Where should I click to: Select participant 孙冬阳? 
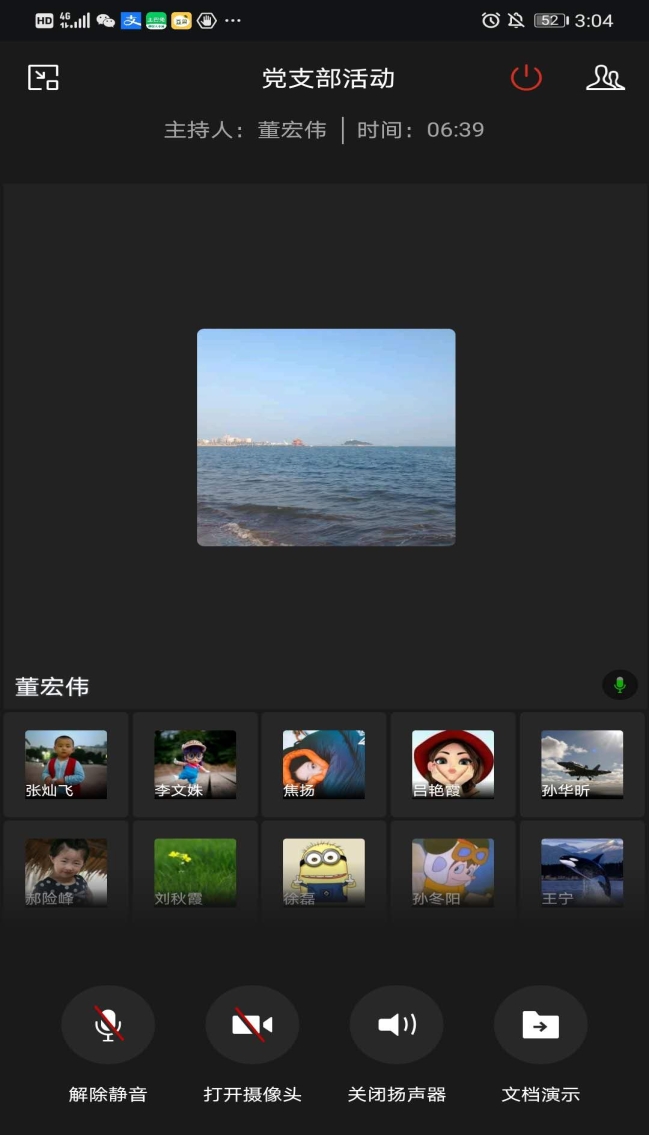pyautogui.click(x=453, y=872)
